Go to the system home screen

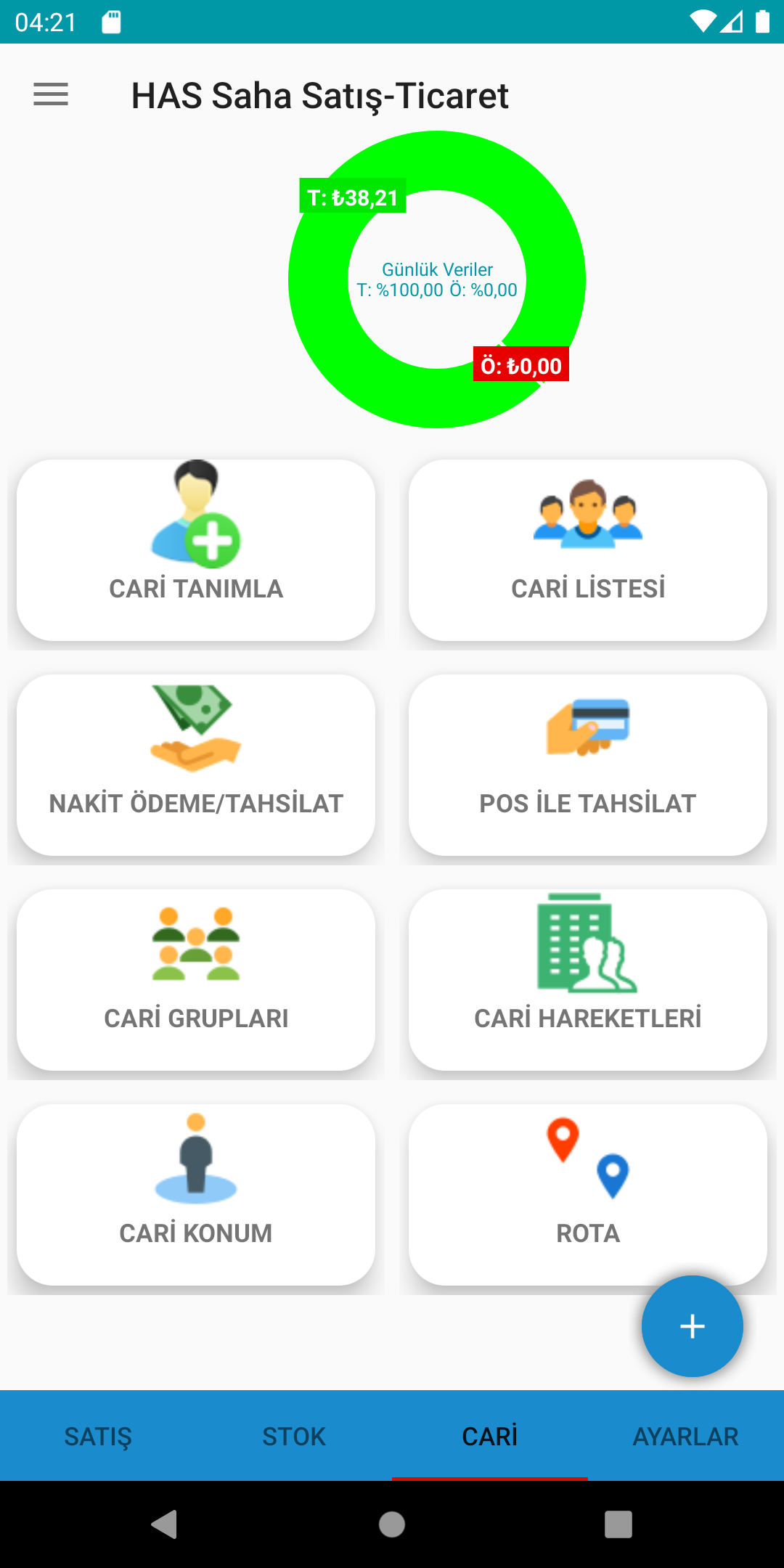click(392, 1524)
